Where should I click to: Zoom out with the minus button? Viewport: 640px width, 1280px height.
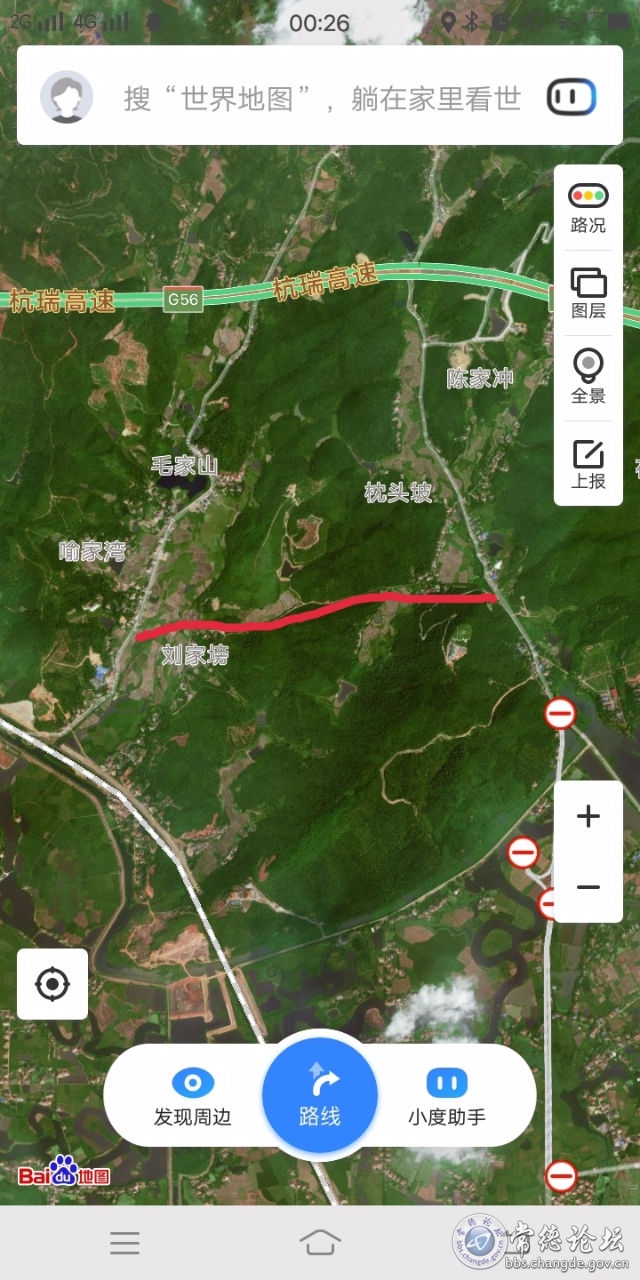(x=588, y=887)
